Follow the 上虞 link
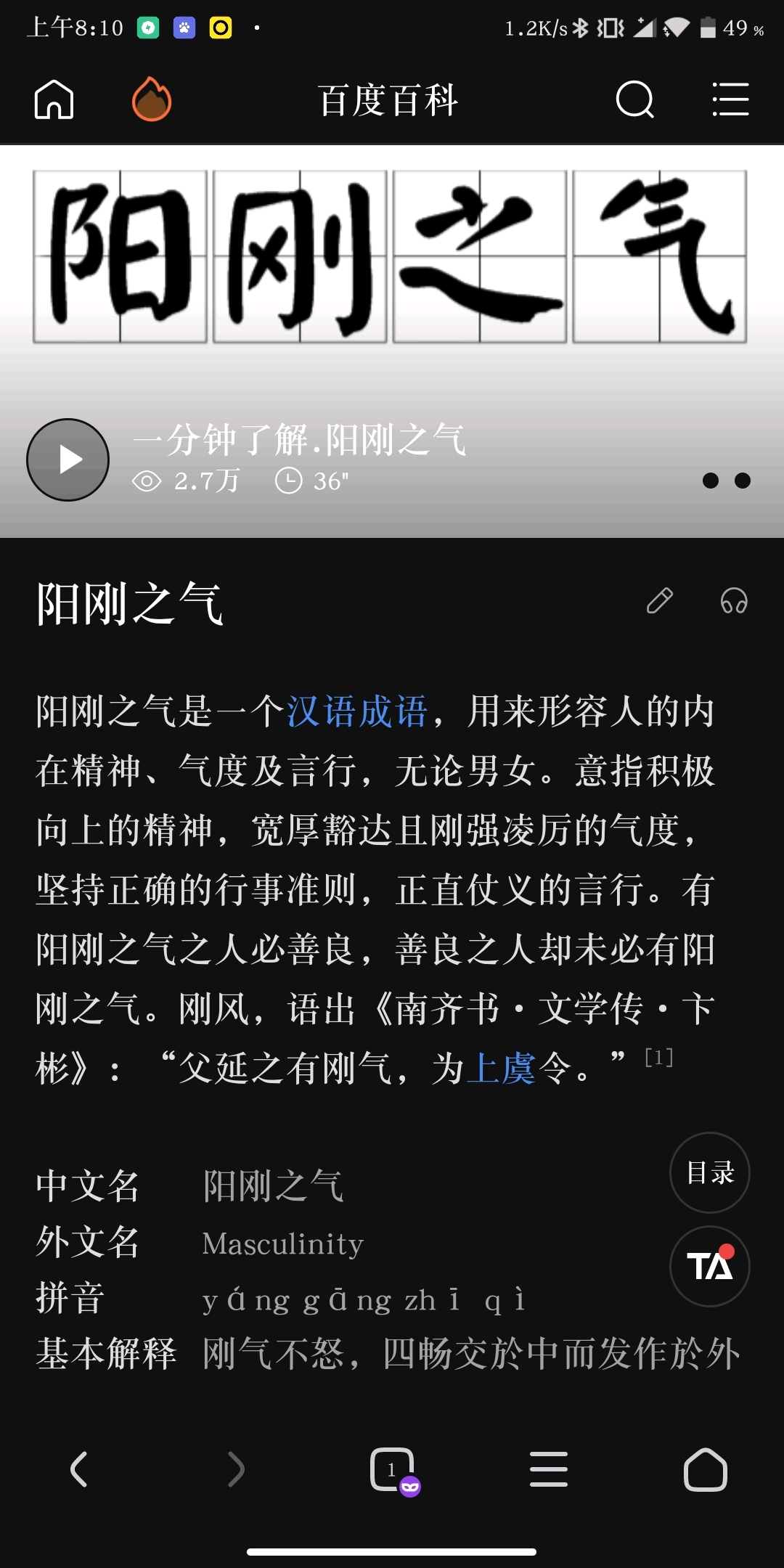Image resolution: width=784 pixels, height=1568 pixels. [501, 1069]
